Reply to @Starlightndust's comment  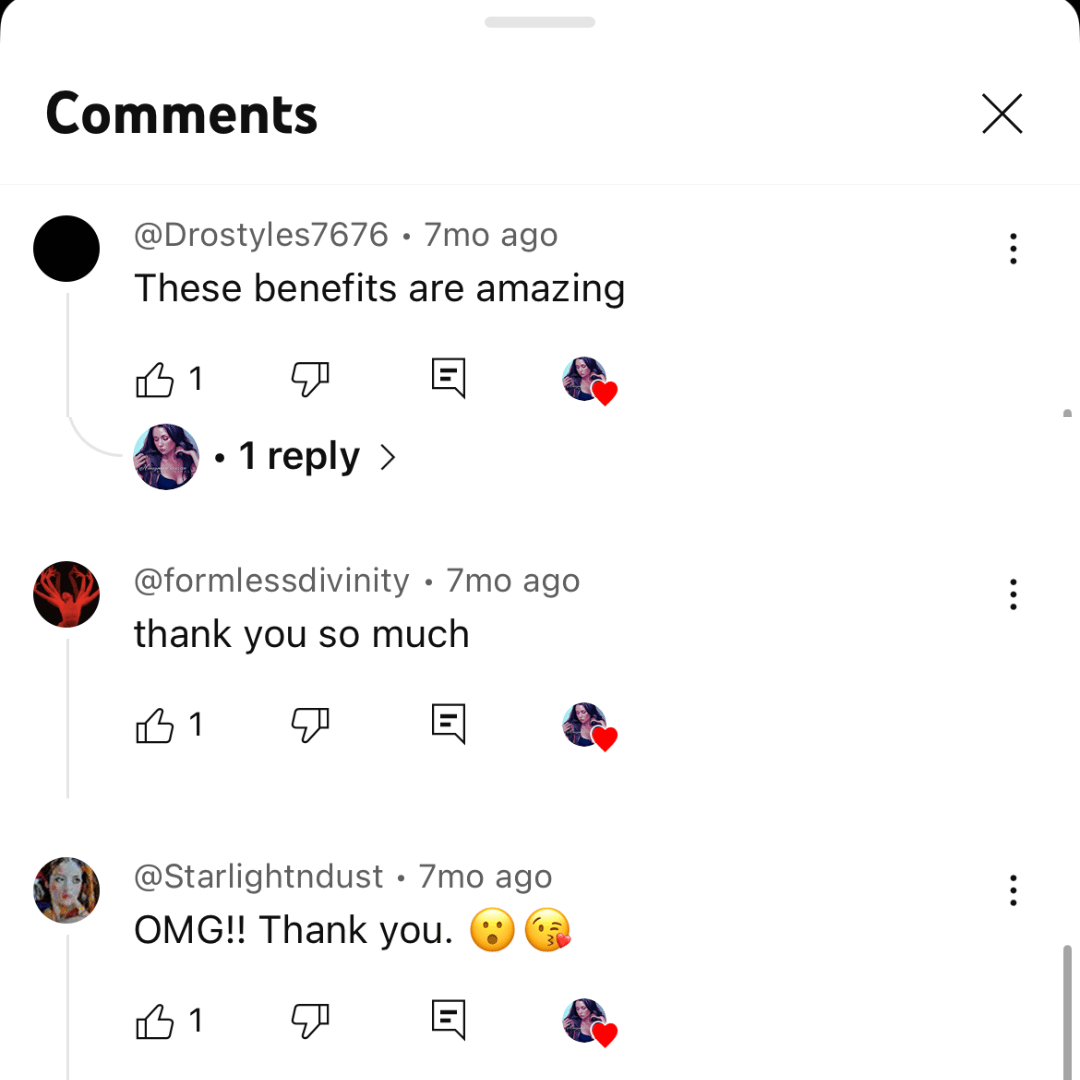448,1019
